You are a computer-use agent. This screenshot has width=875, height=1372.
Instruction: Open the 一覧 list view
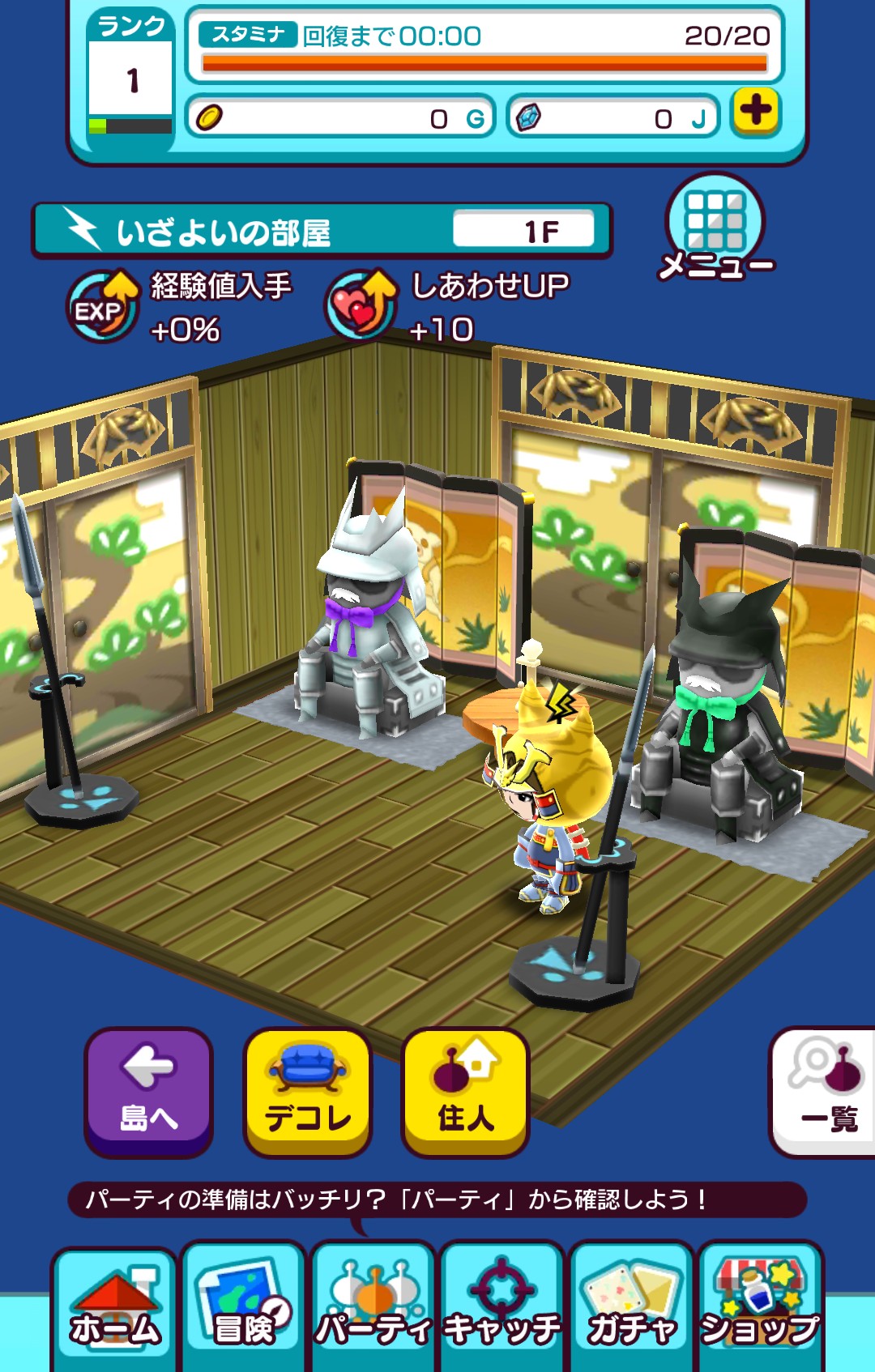(825, 1092)
